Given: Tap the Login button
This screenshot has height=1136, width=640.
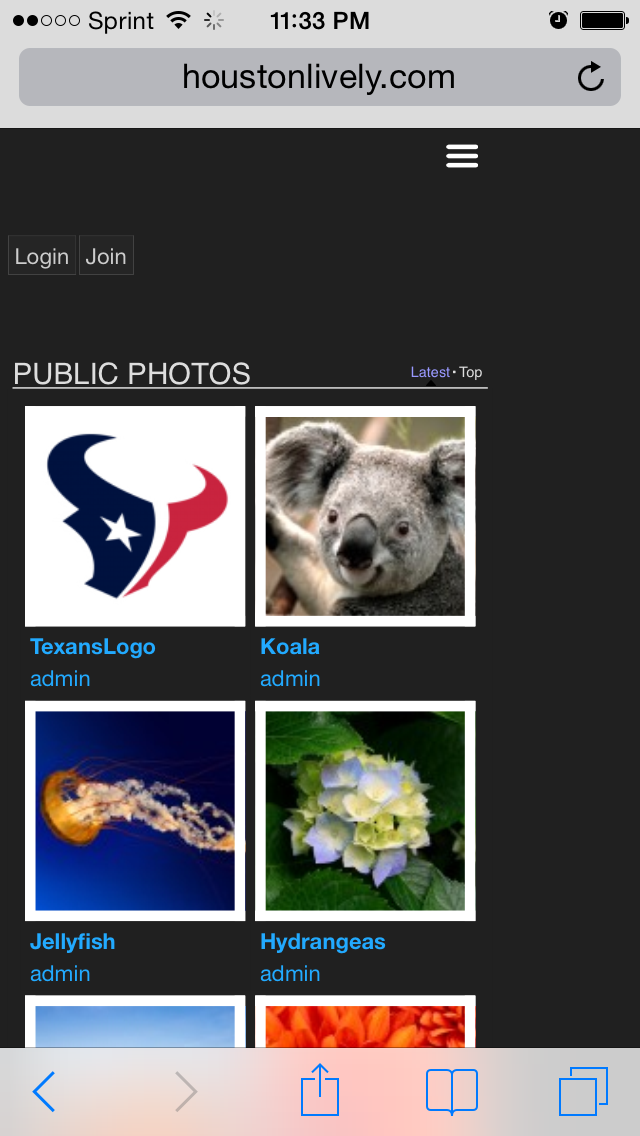Looking at the screenshot, I should click(42, 256).
